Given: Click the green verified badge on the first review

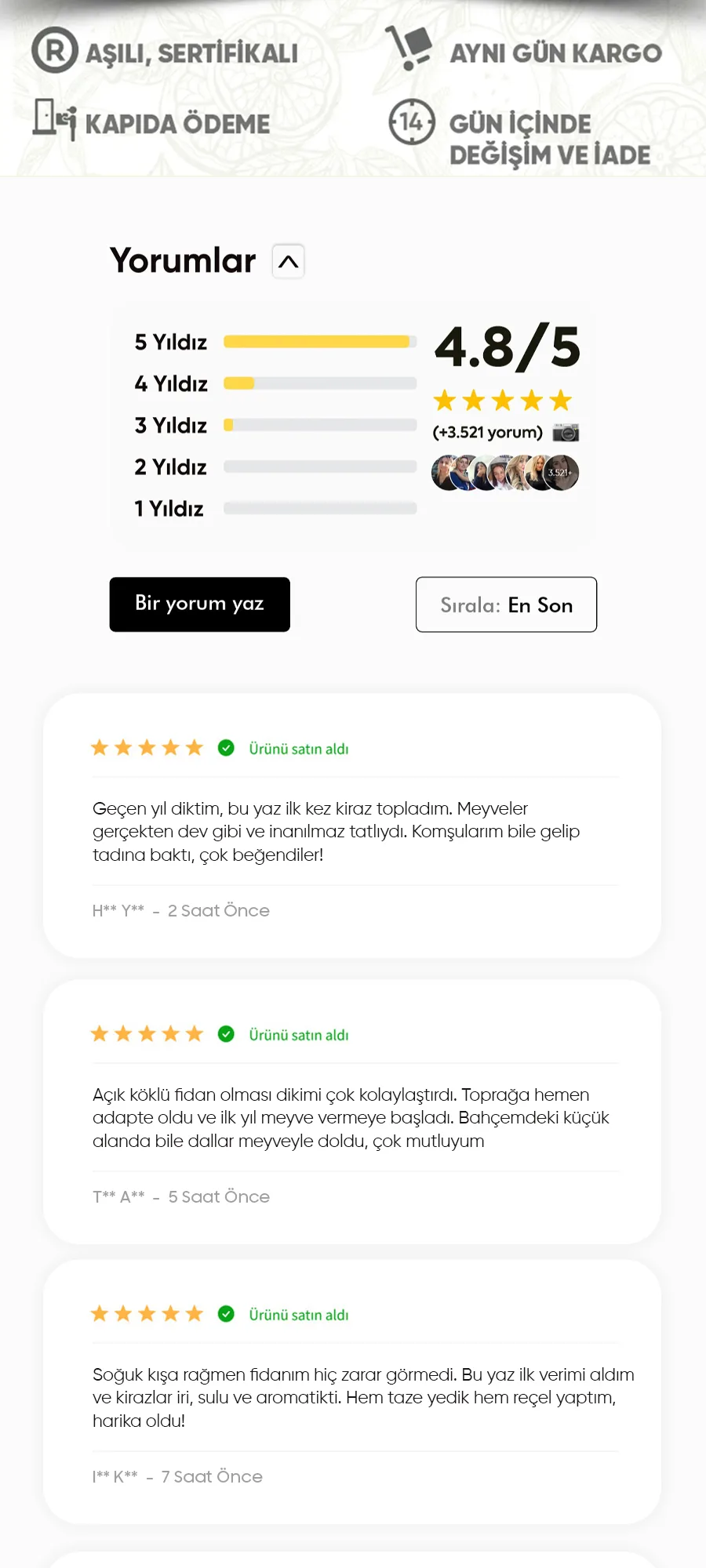Looking at the screenshot, I should [226, 748].
